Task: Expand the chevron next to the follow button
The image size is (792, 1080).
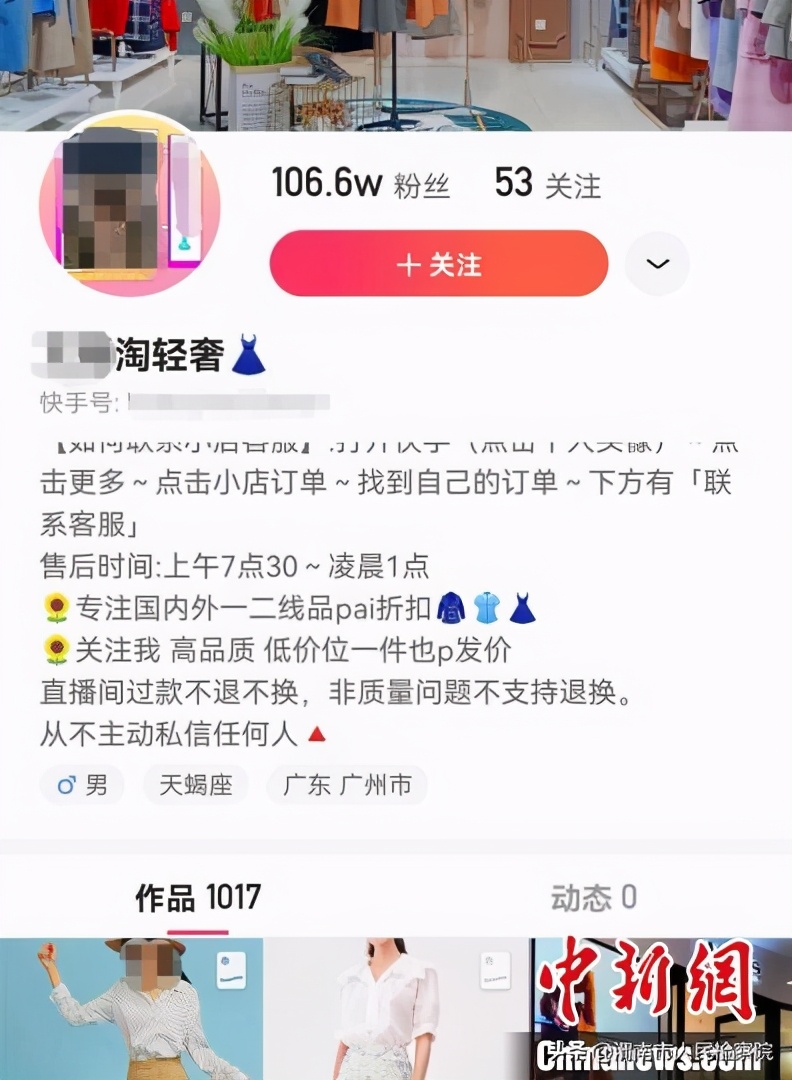Action: pyautogui.click(x=657, y=263)
